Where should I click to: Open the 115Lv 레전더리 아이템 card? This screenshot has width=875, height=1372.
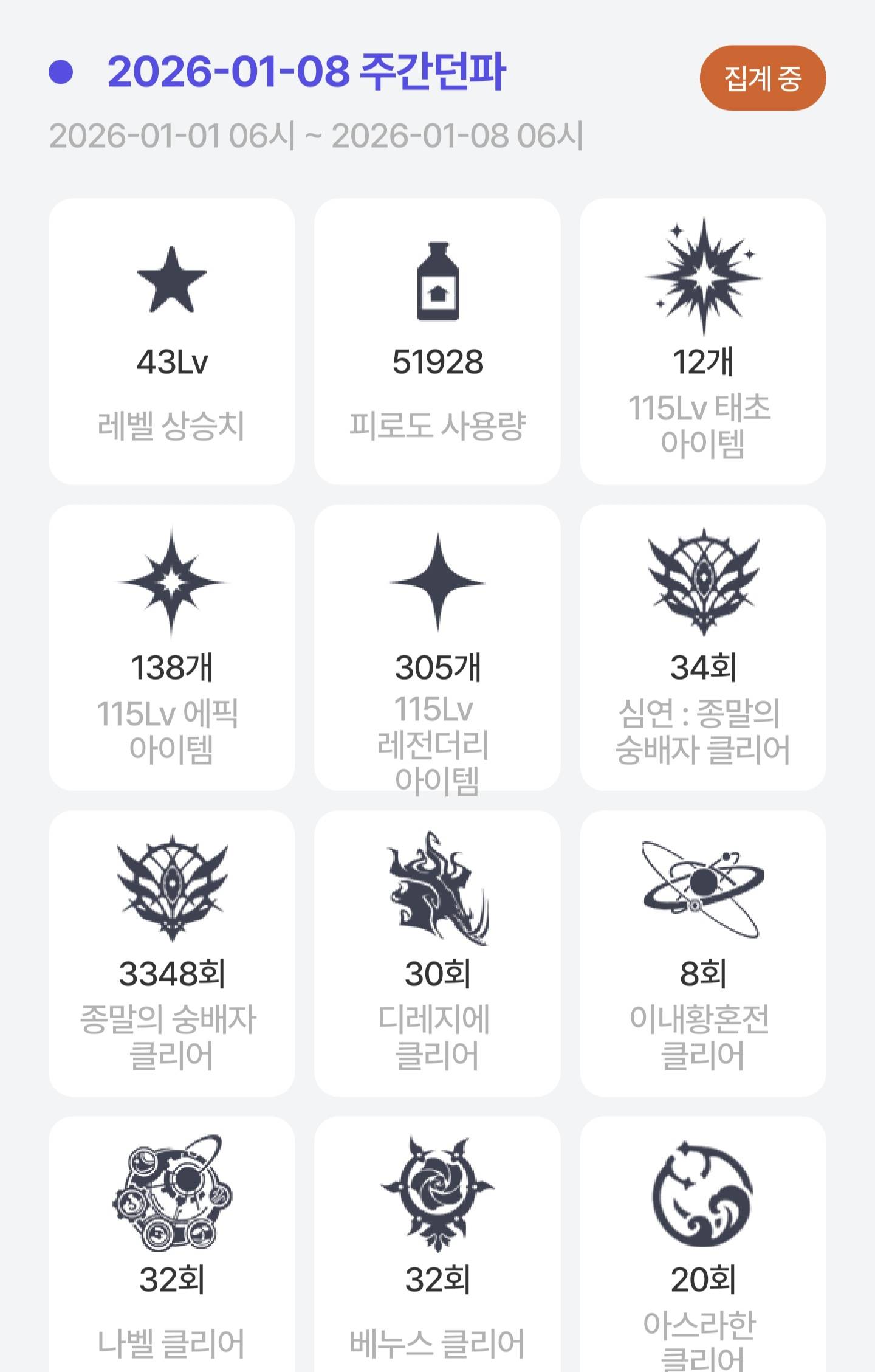[437, 647]
